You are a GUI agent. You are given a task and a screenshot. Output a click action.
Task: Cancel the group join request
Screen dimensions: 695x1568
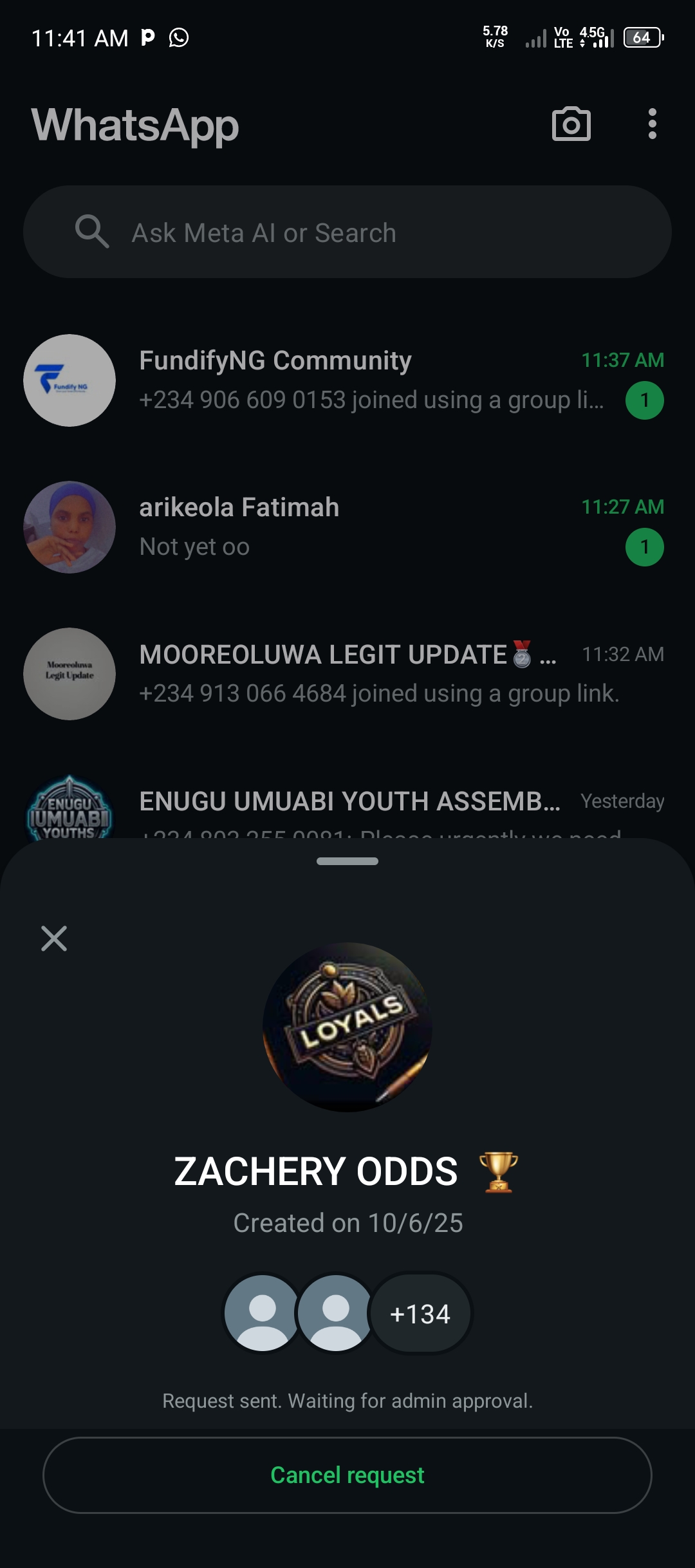[x=347, y=1475]
